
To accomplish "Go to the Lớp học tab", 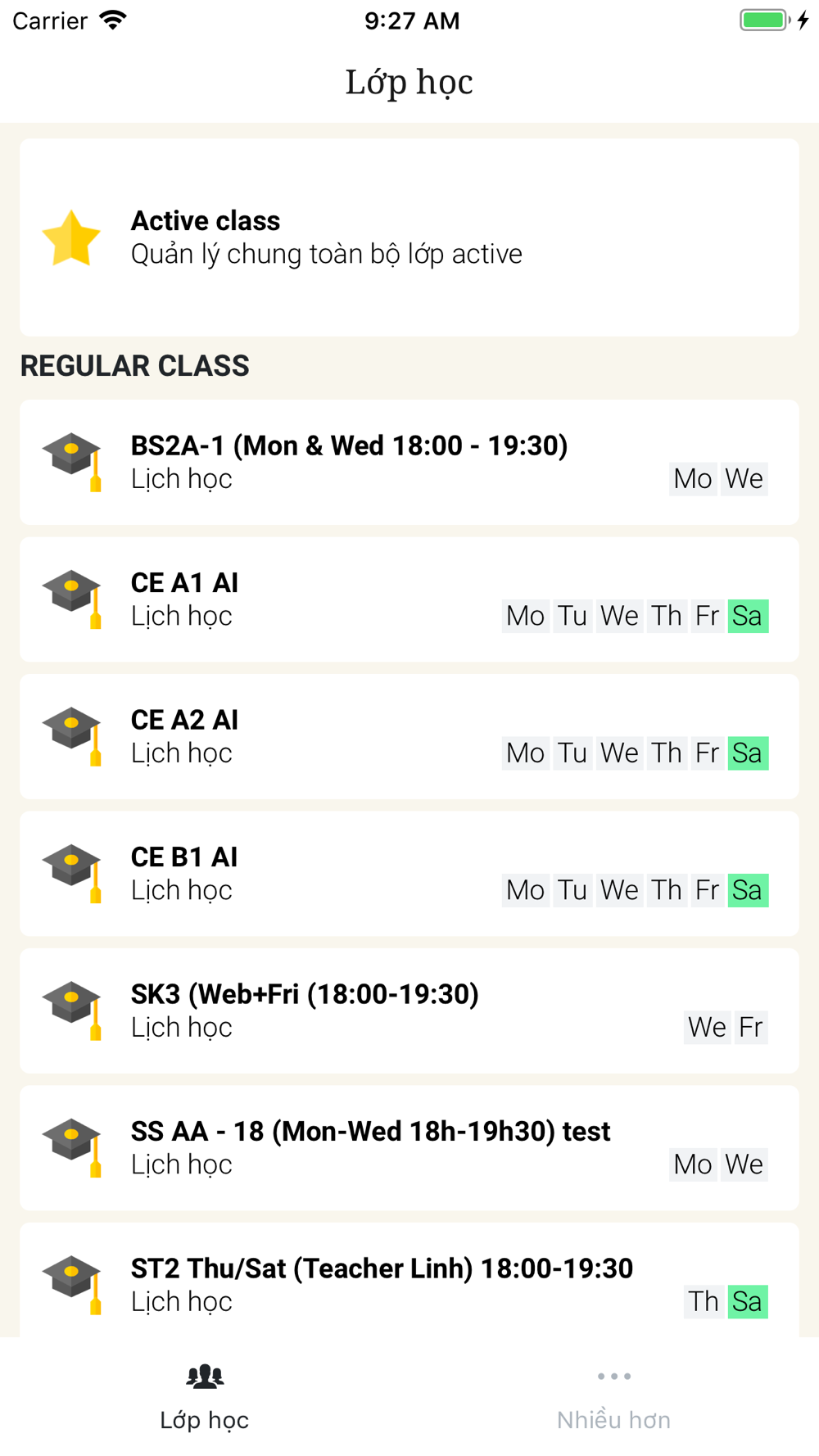I will [x=205, y=1397].
